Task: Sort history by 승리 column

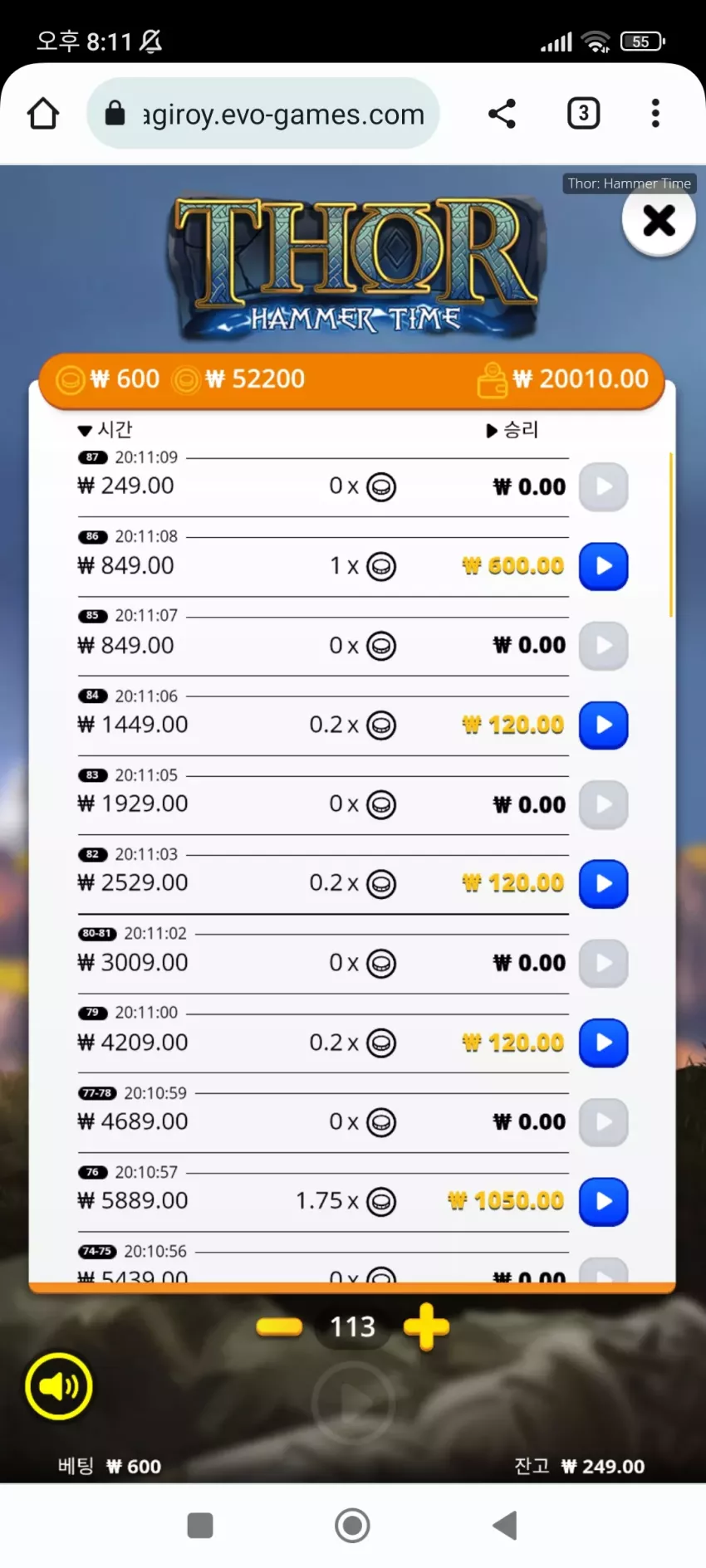Action: tap(512, 430)
